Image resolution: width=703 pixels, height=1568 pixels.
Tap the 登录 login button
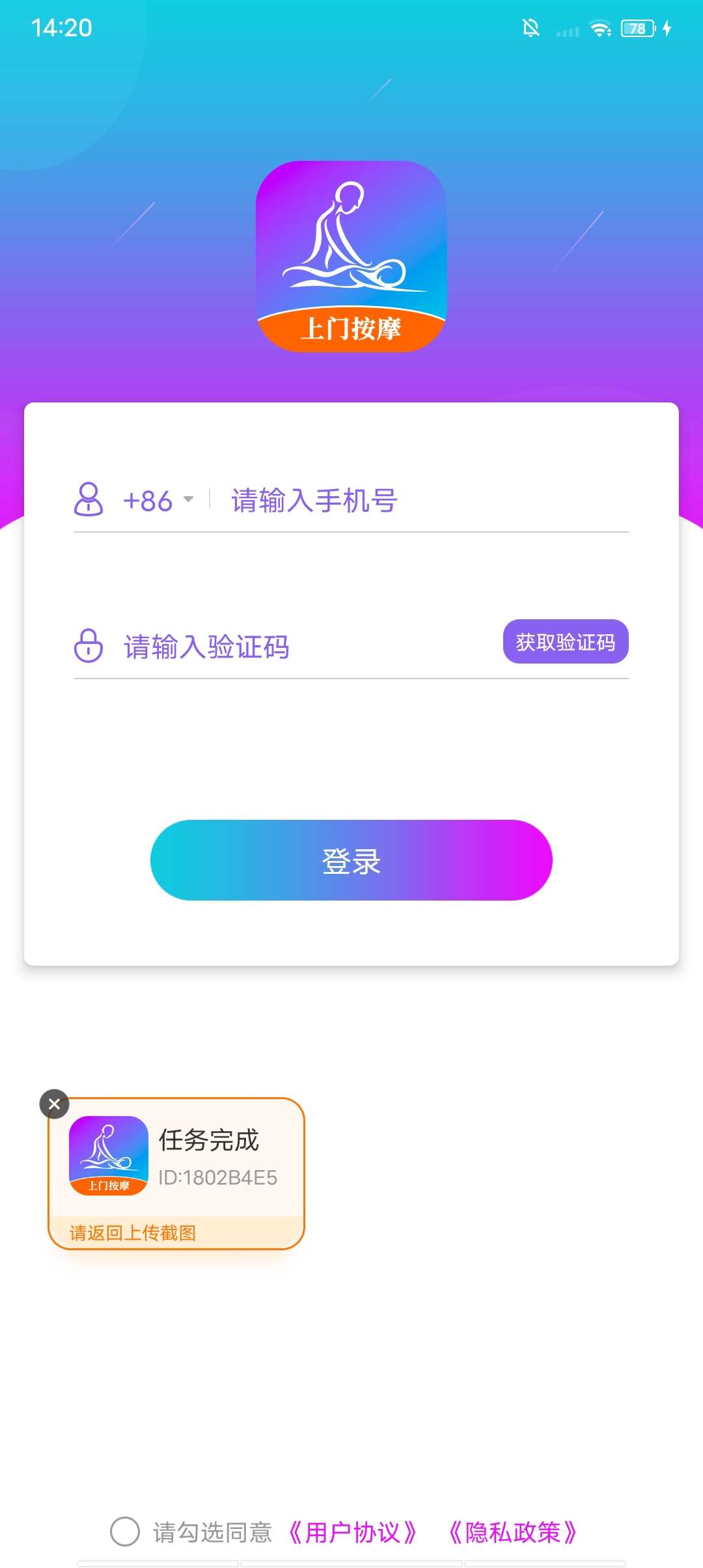point(351,860)
